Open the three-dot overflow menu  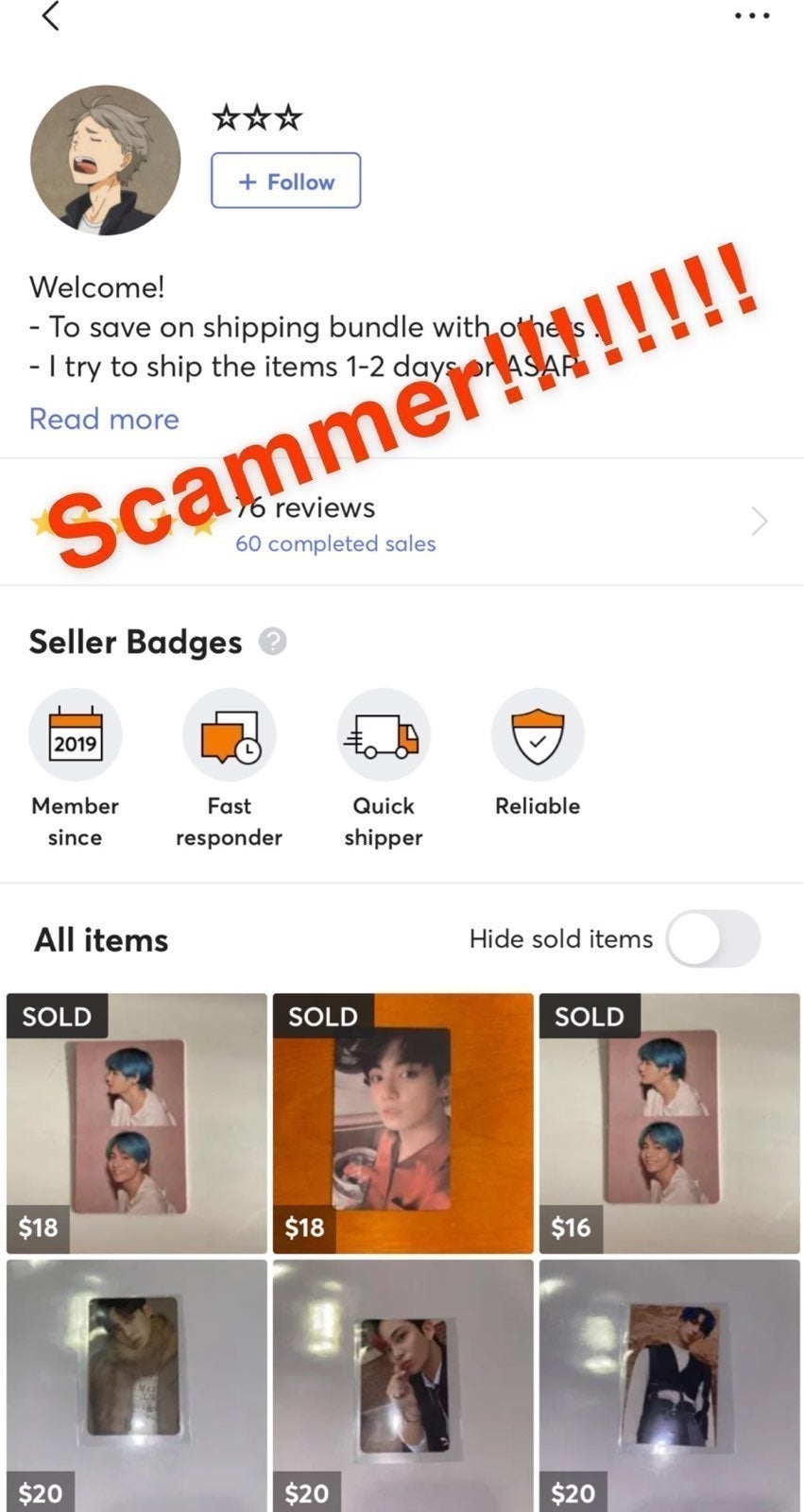(752, 16)
